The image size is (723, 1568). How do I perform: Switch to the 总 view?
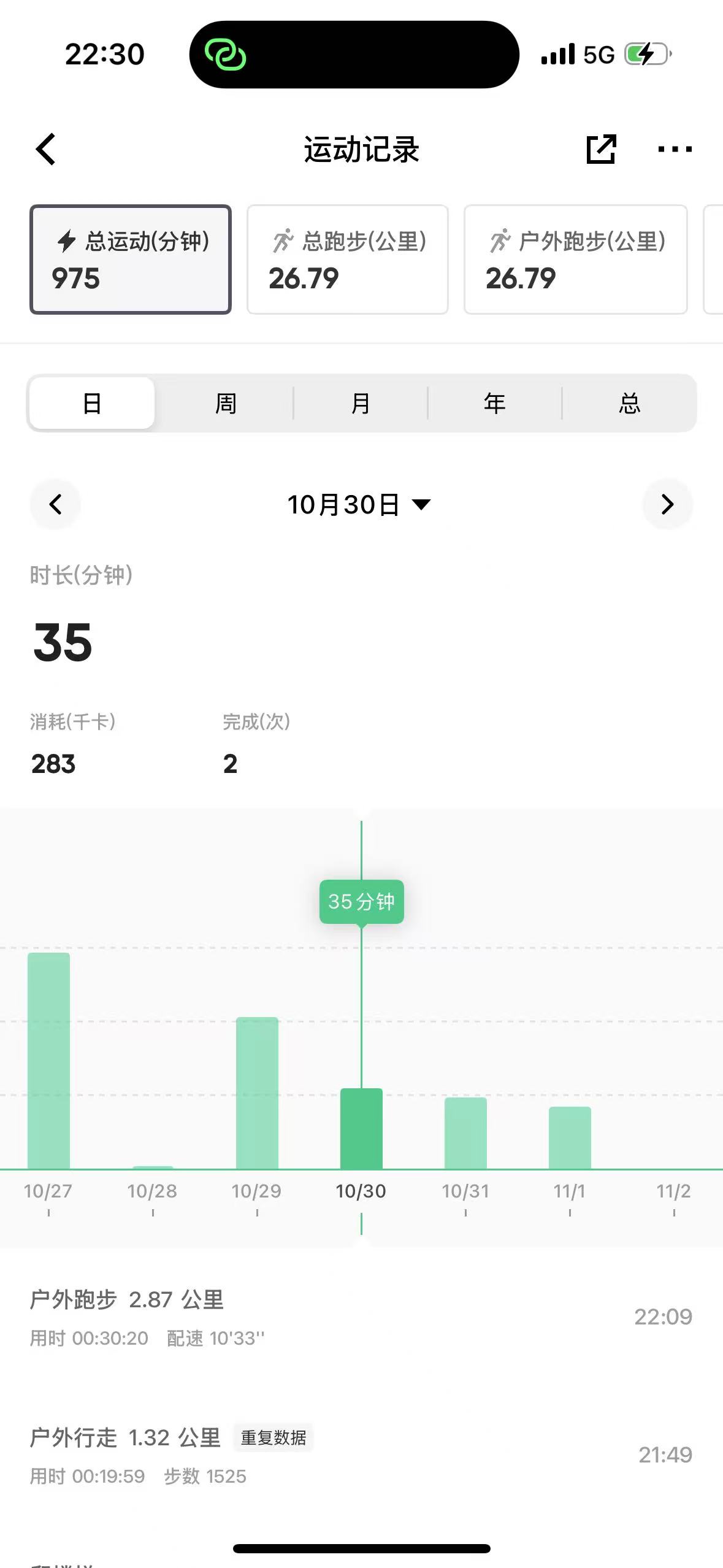[629, 403]
